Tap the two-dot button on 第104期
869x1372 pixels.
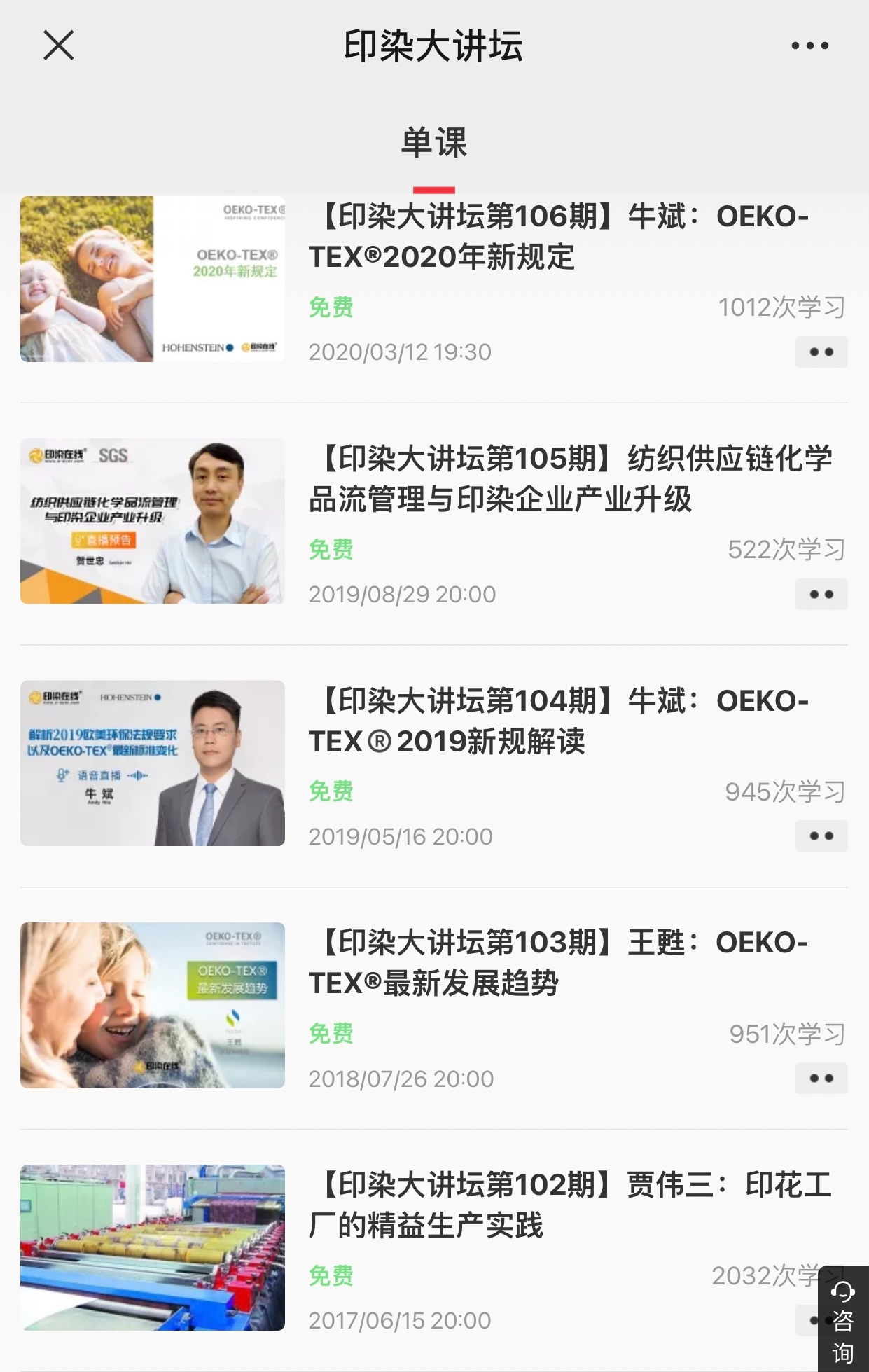point(821,836)
